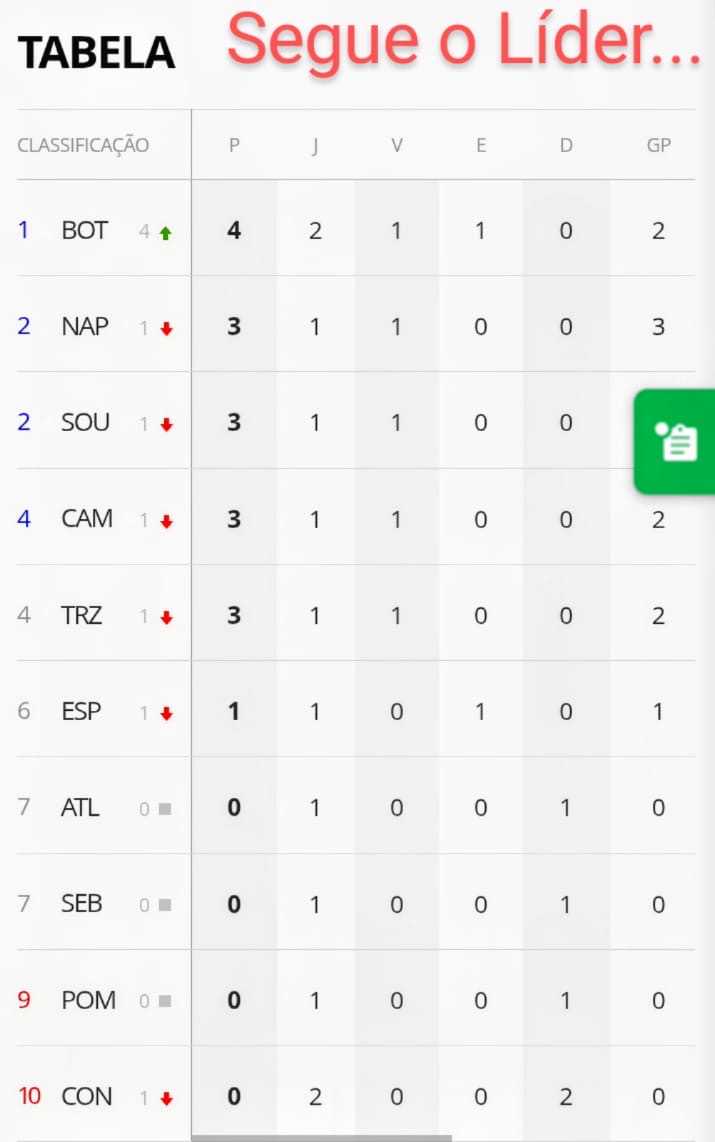The image size is (715, 1142).
Task: Open the ESP team row
Action: click(x=84, y=712)
